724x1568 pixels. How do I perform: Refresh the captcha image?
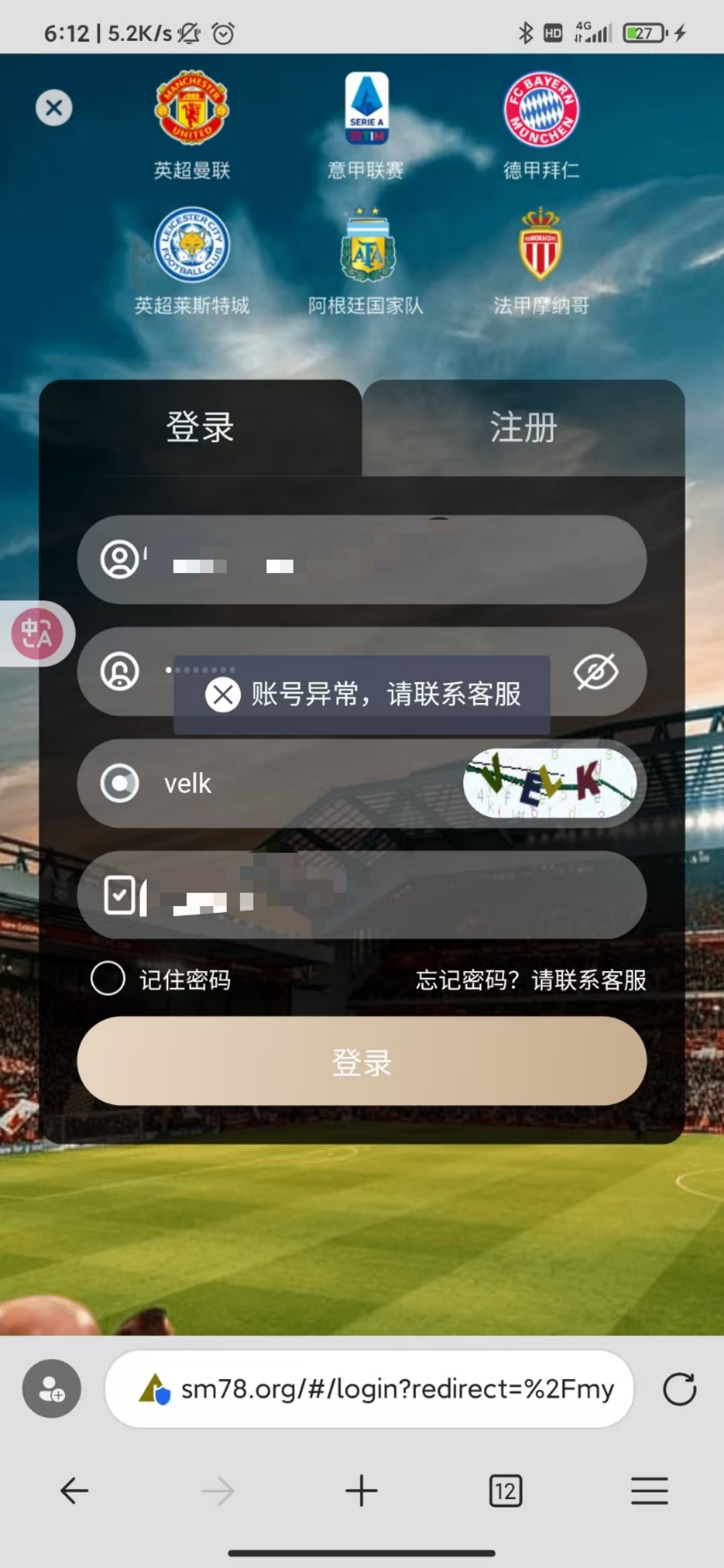coord(549,783)
